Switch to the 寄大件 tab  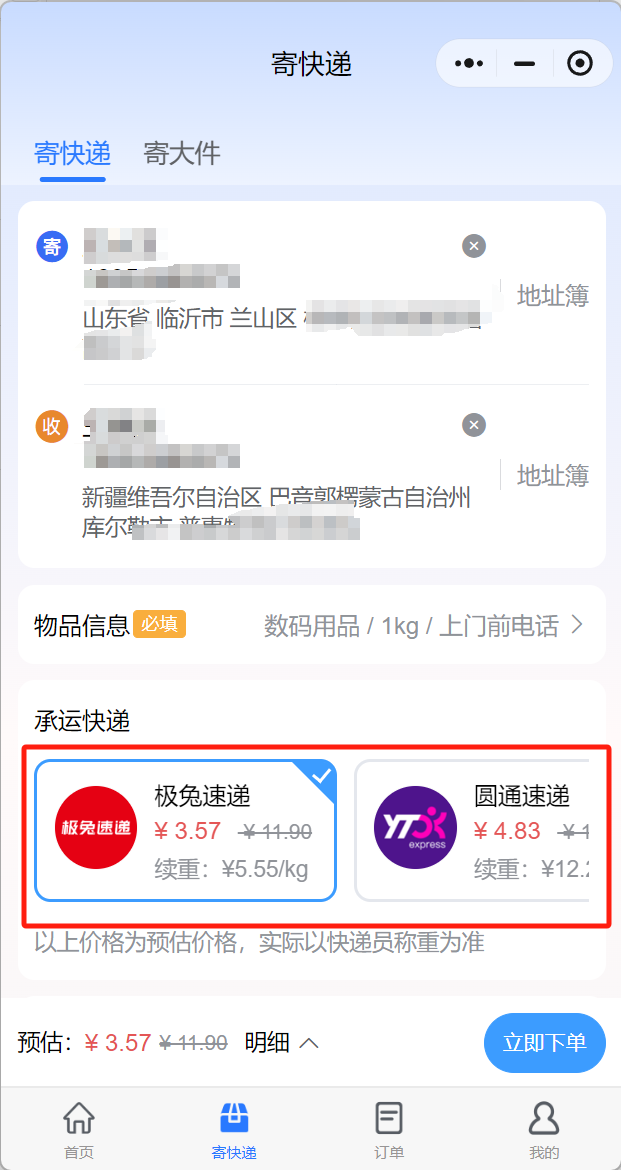(x=181, y=153)
